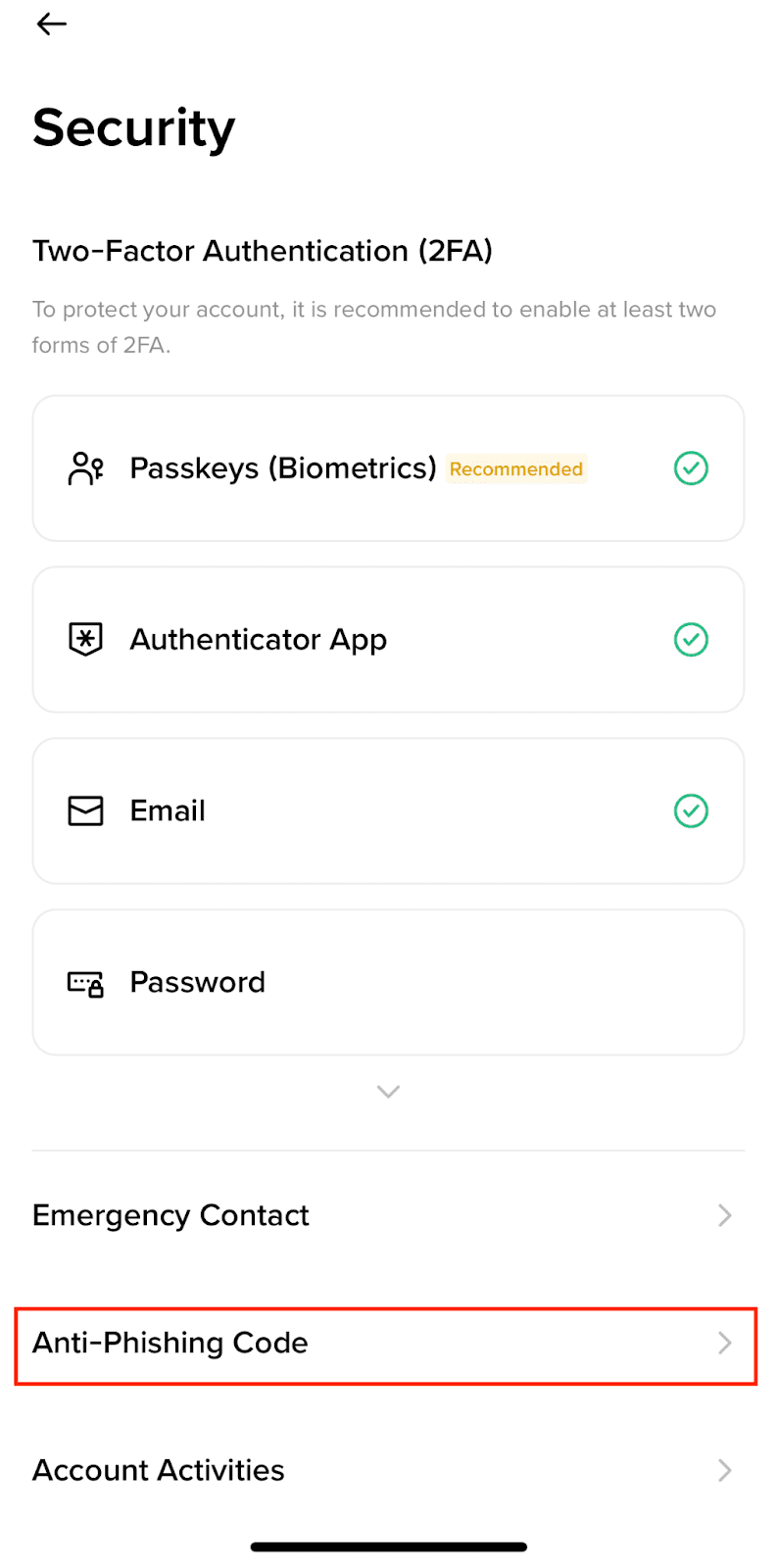This screenshot has width=777, height=1568.
Task: Open Authenticator App settings
Action: [x=387, y=640]
